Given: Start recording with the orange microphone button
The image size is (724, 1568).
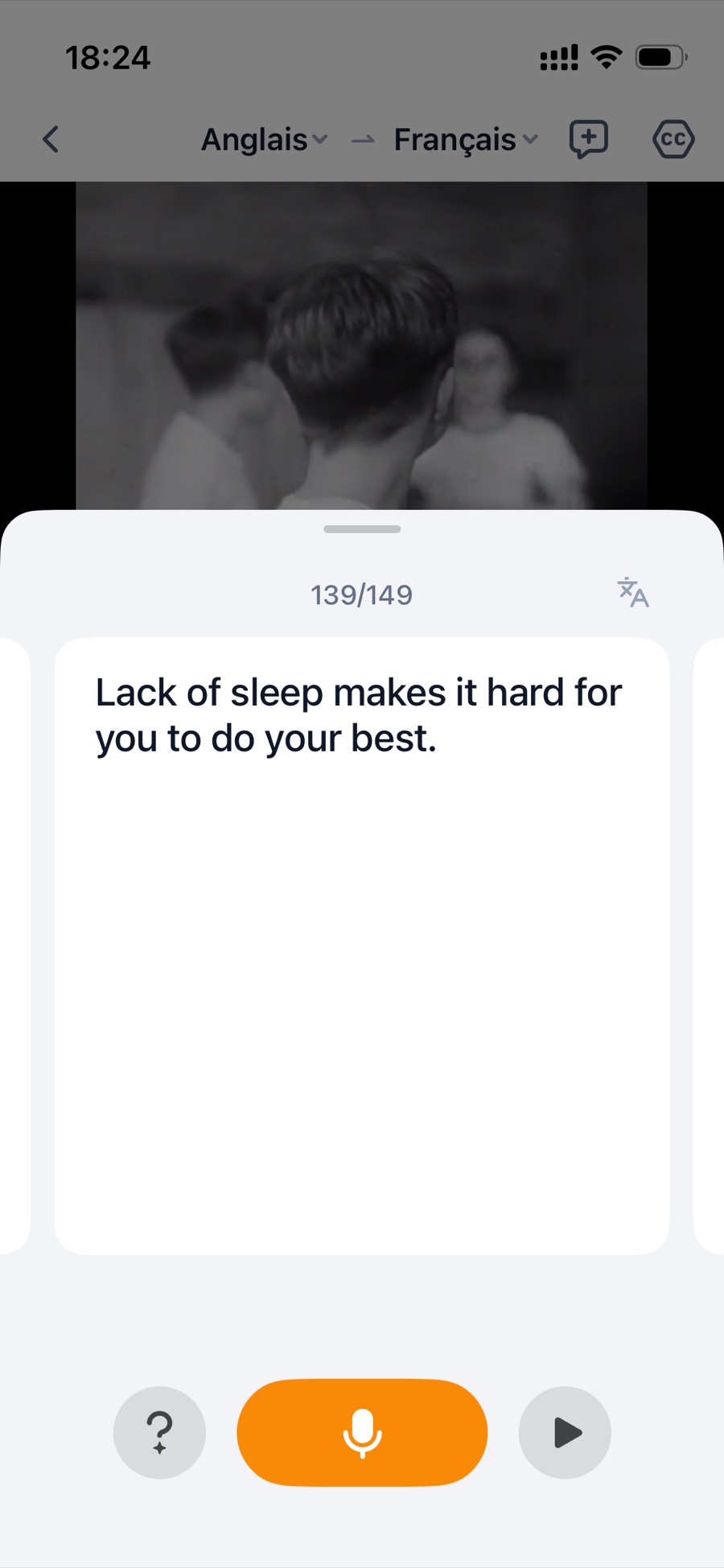Looking at the screenshot, I should 362,1432.
